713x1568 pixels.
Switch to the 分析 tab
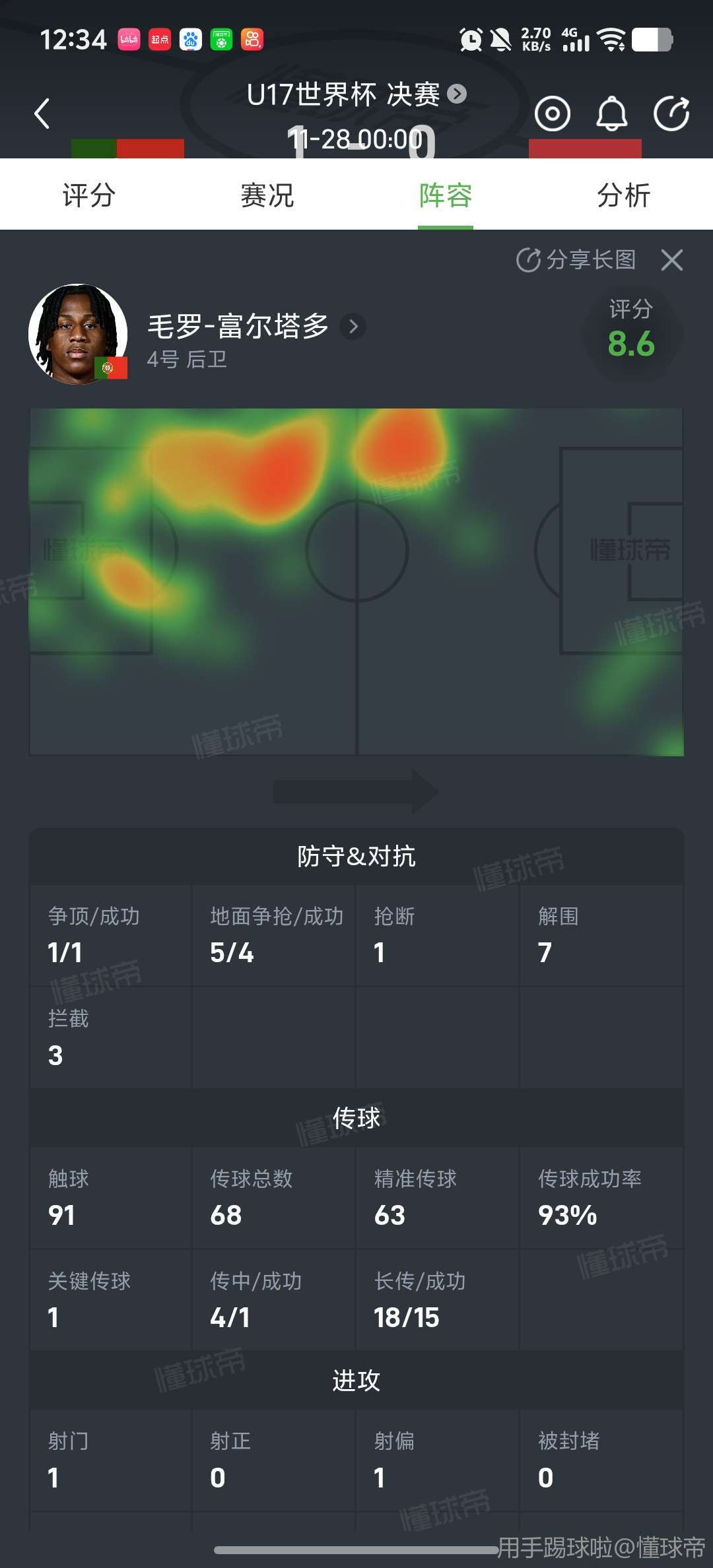coord(623,195)
